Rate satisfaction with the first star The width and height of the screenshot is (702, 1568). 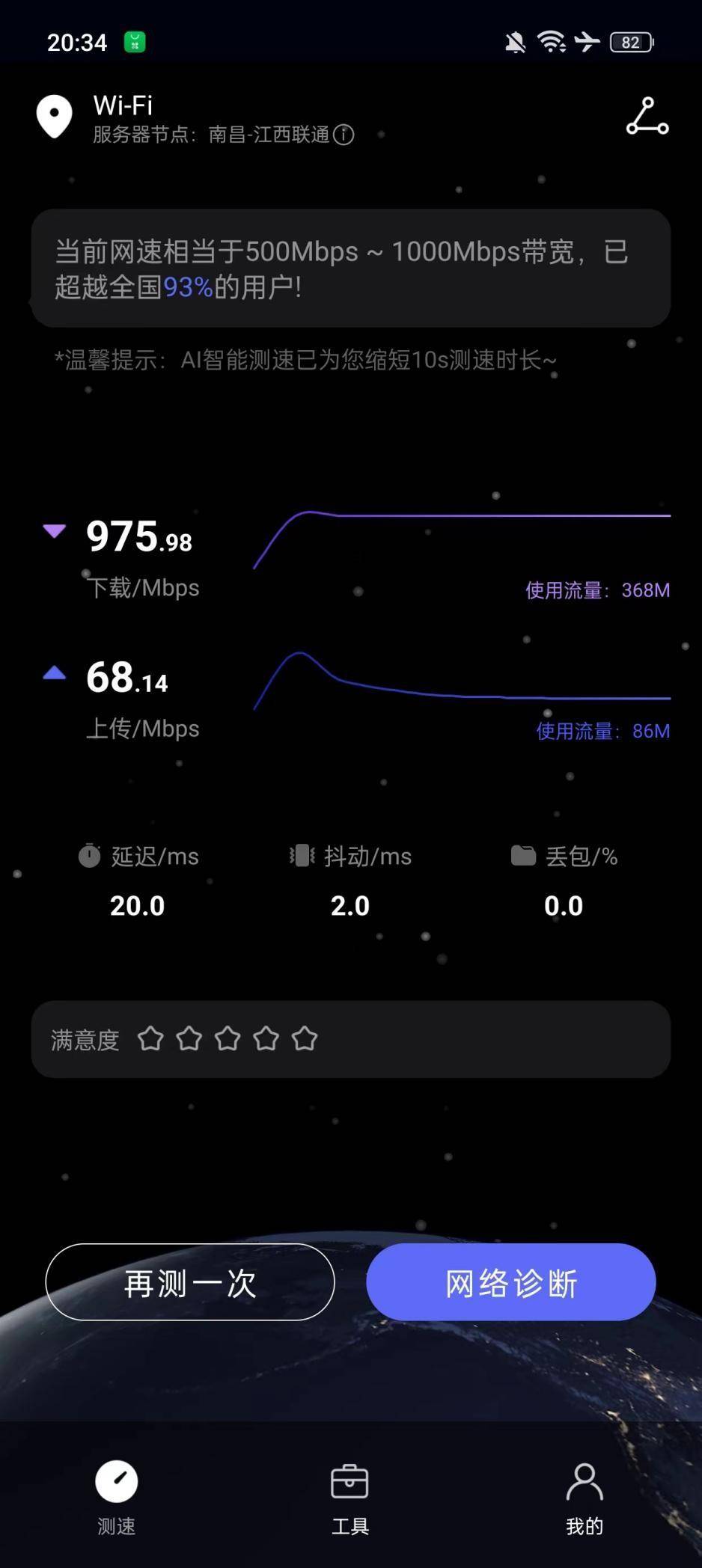(x=150, y=1038)
